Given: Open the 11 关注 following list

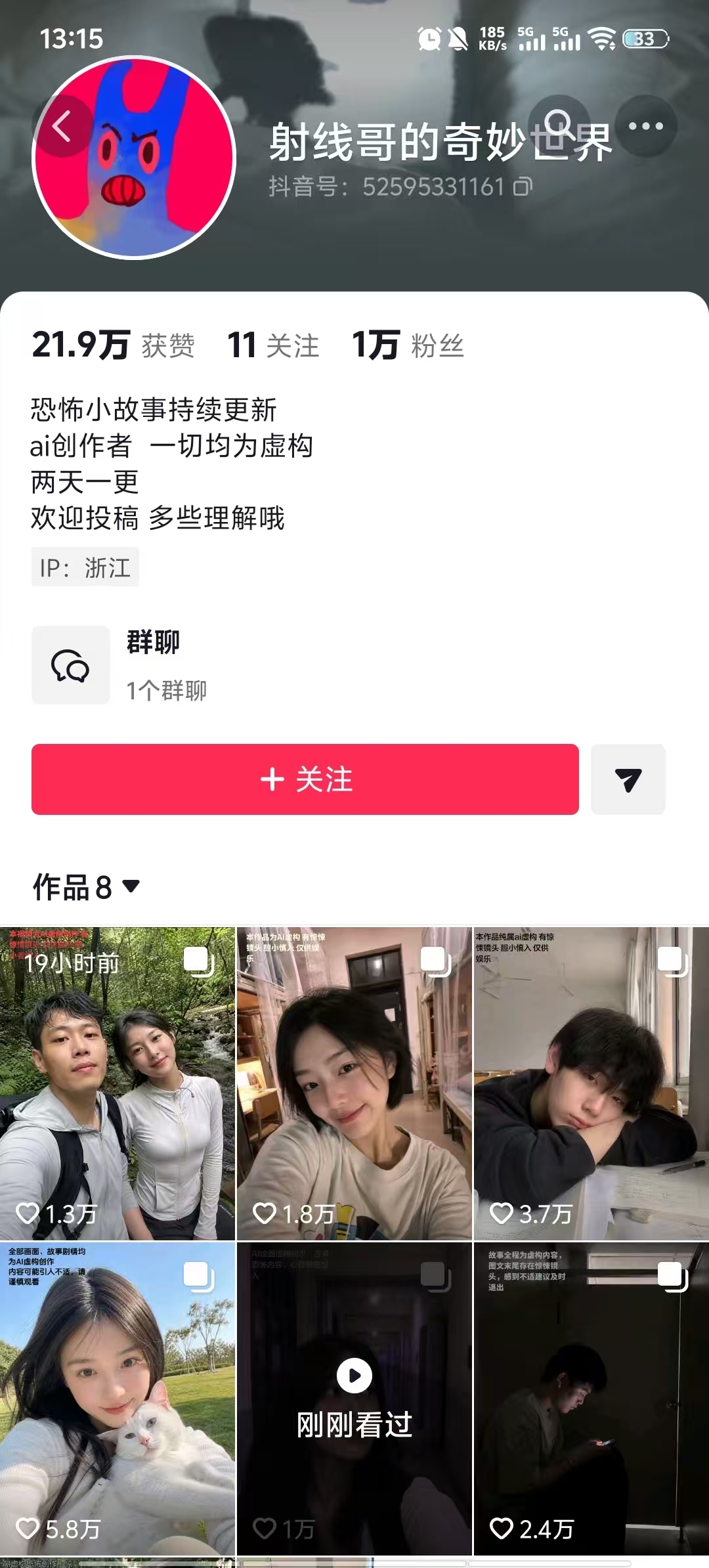Looking at the screenshot, I should click(273, 345).
